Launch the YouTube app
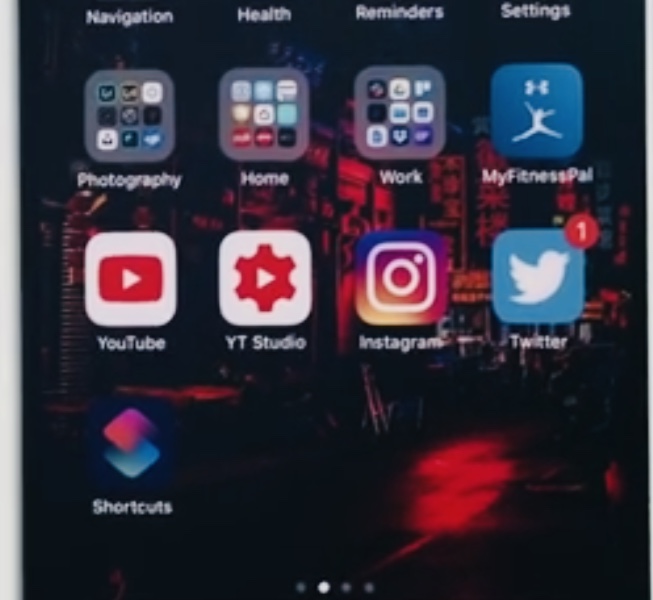The height and width of the screenshot is (600, 653). (x=131, y=279)
